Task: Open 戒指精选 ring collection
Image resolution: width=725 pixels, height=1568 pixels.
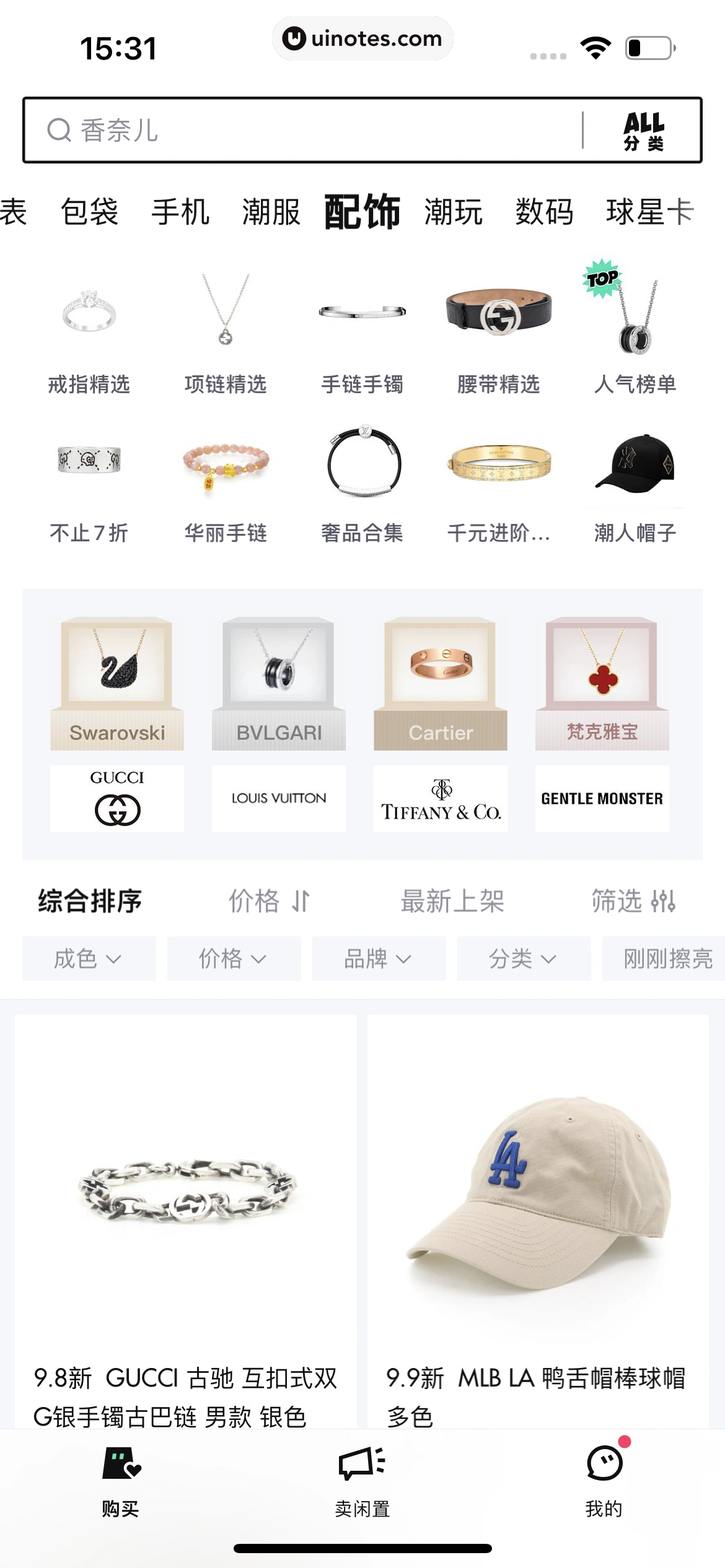Action: (x=89, y=334)
